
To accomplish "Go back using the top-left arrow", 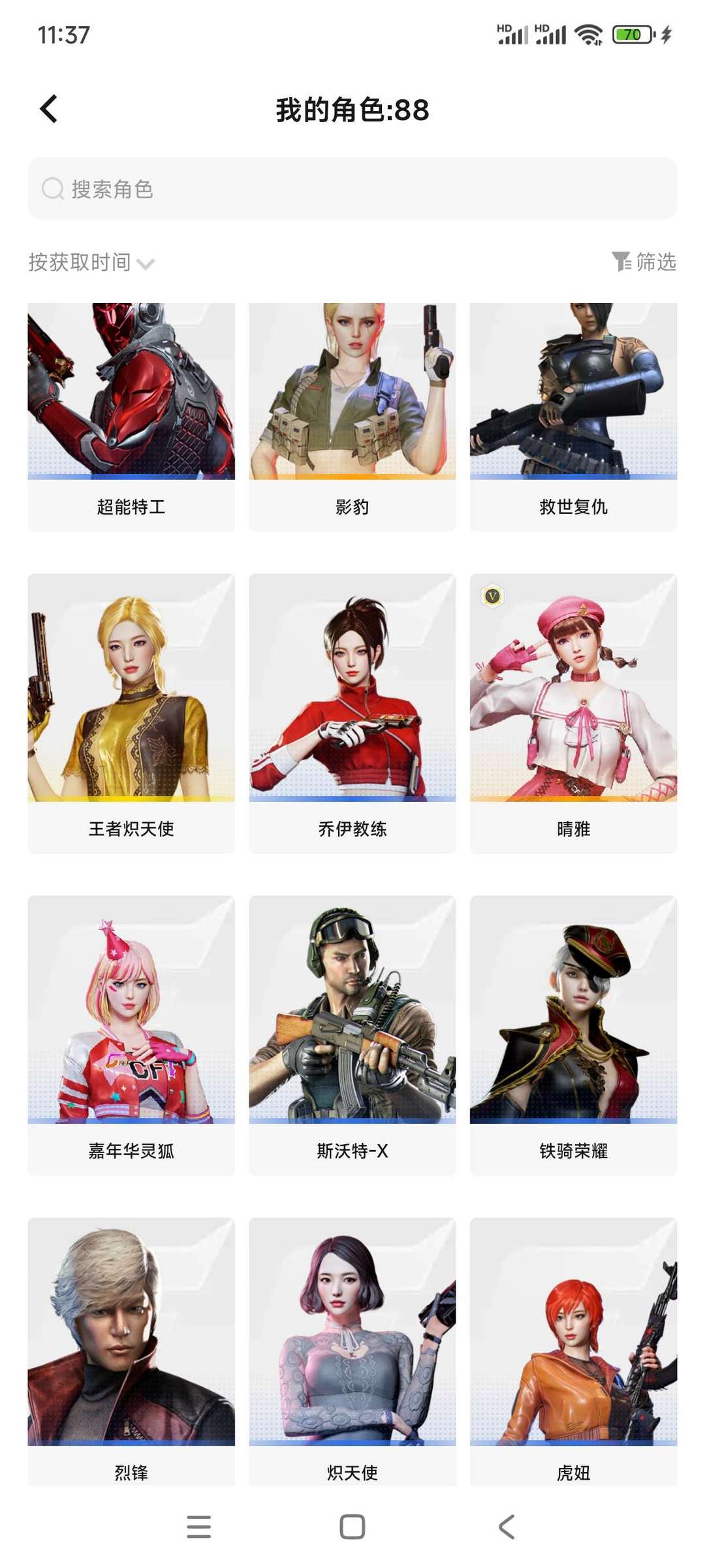I will click(x=50, y=109).
